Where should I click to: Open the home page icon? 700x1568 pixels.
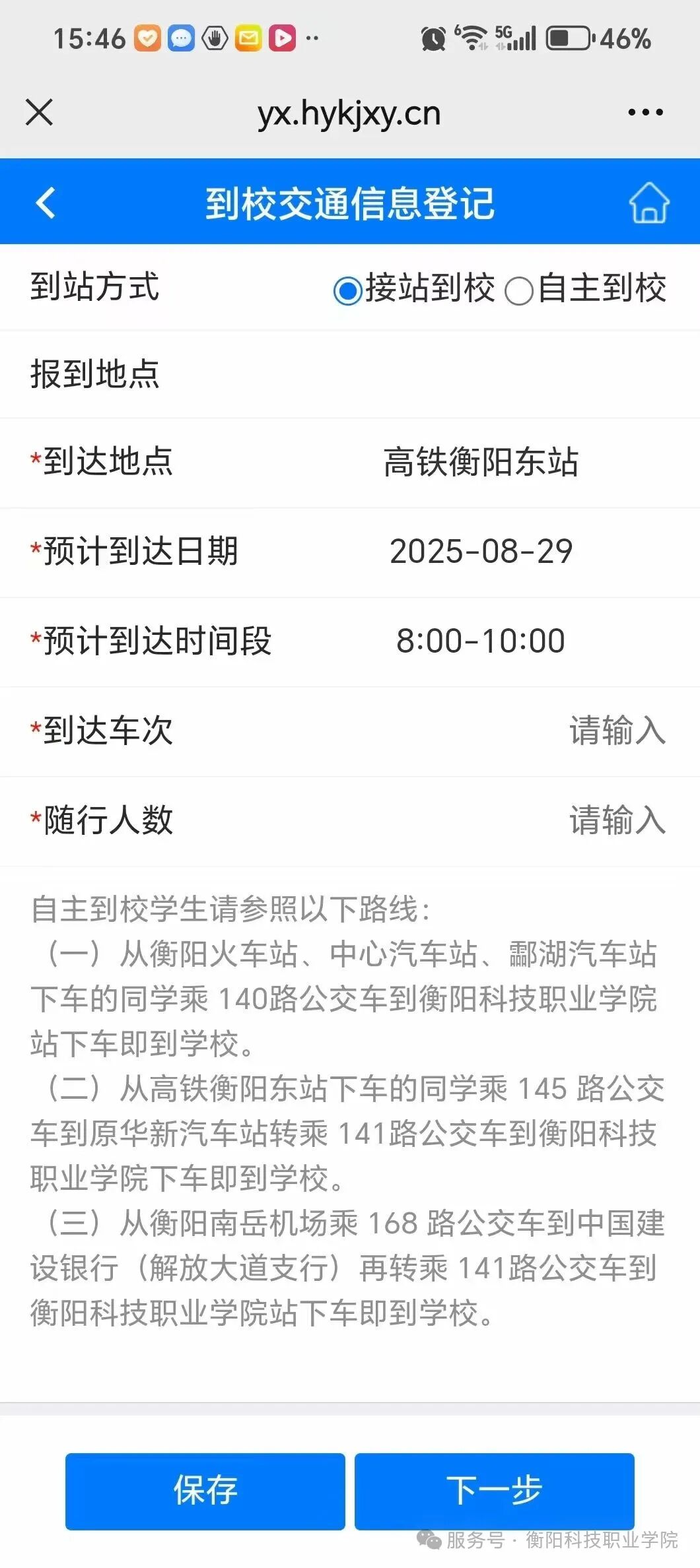(648, 203)
